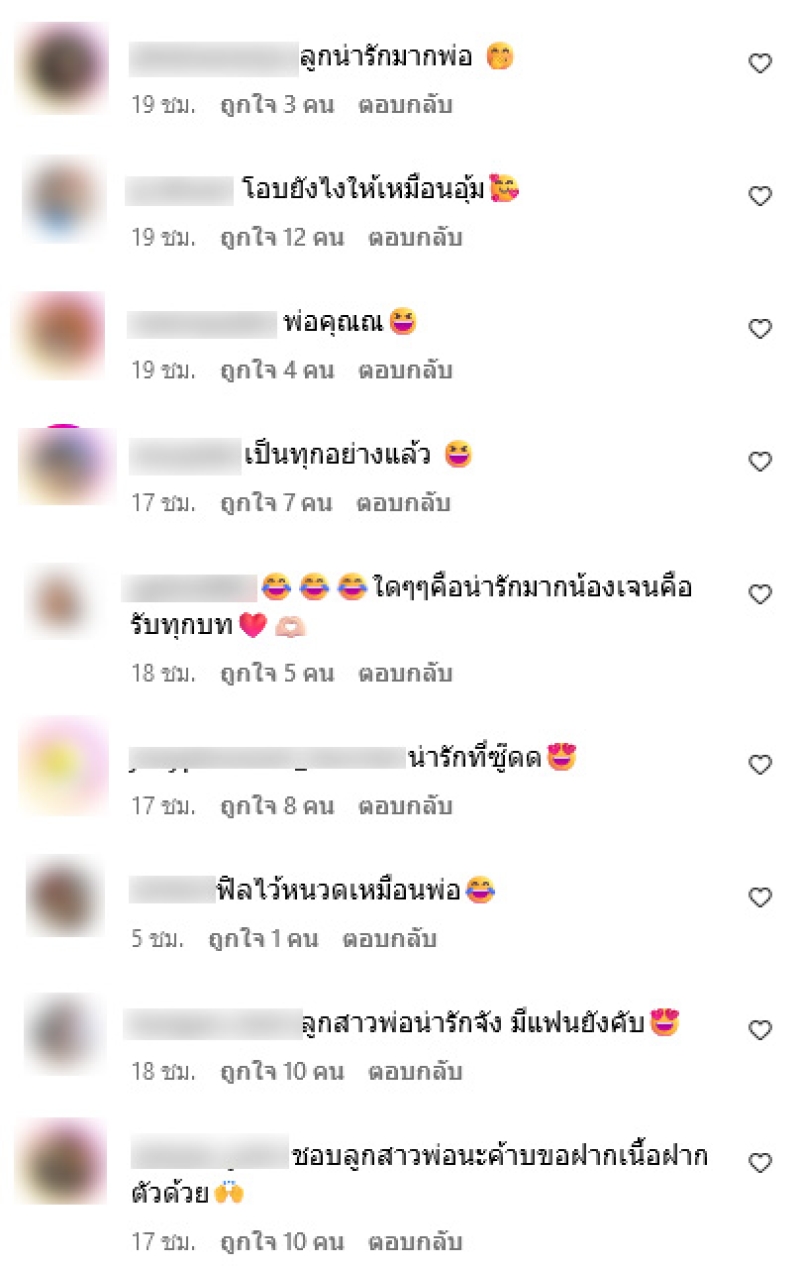Viewport: 800px width, 1266px height.
Task: Like the comment "ฟิลไว้หนวดเหมือนพ่อ"
Action: pyautogui.click(x=760, y=897)
